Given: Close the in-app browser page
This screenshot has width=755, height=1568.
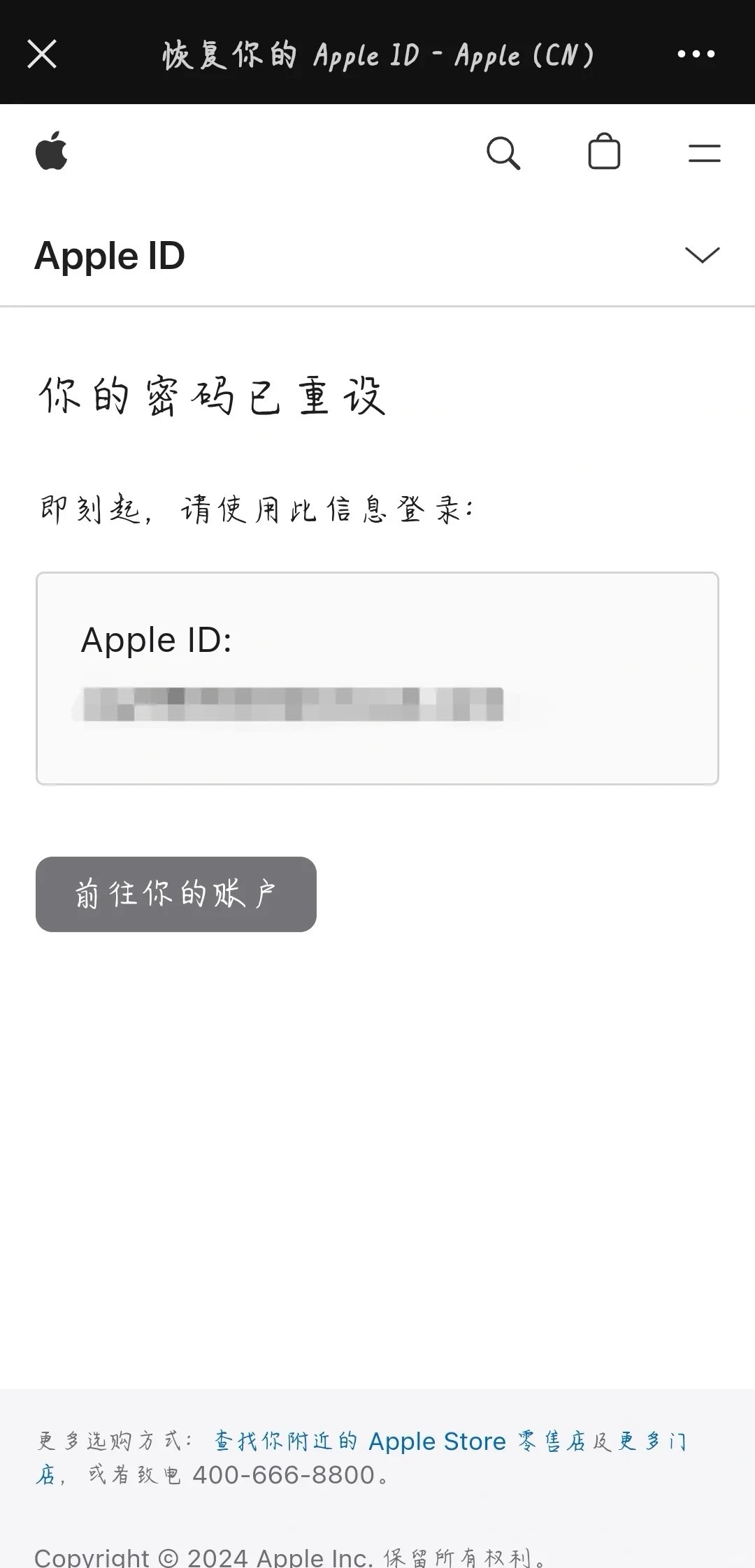Looking at the screenshot, I should pyautogui.click(x=42, y=54).
